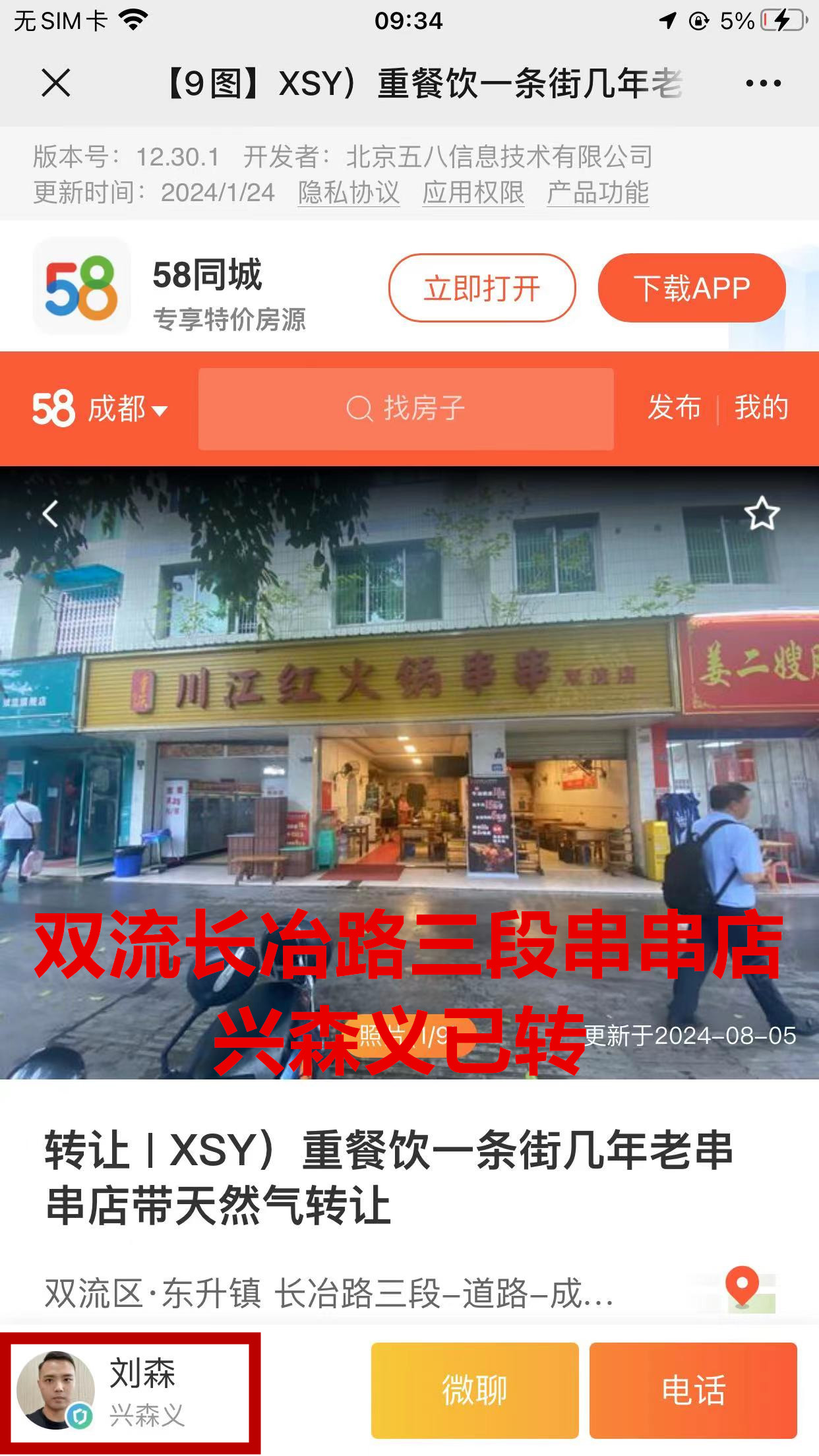
Task: Open the location map pin
Action: pos(742,1287)
